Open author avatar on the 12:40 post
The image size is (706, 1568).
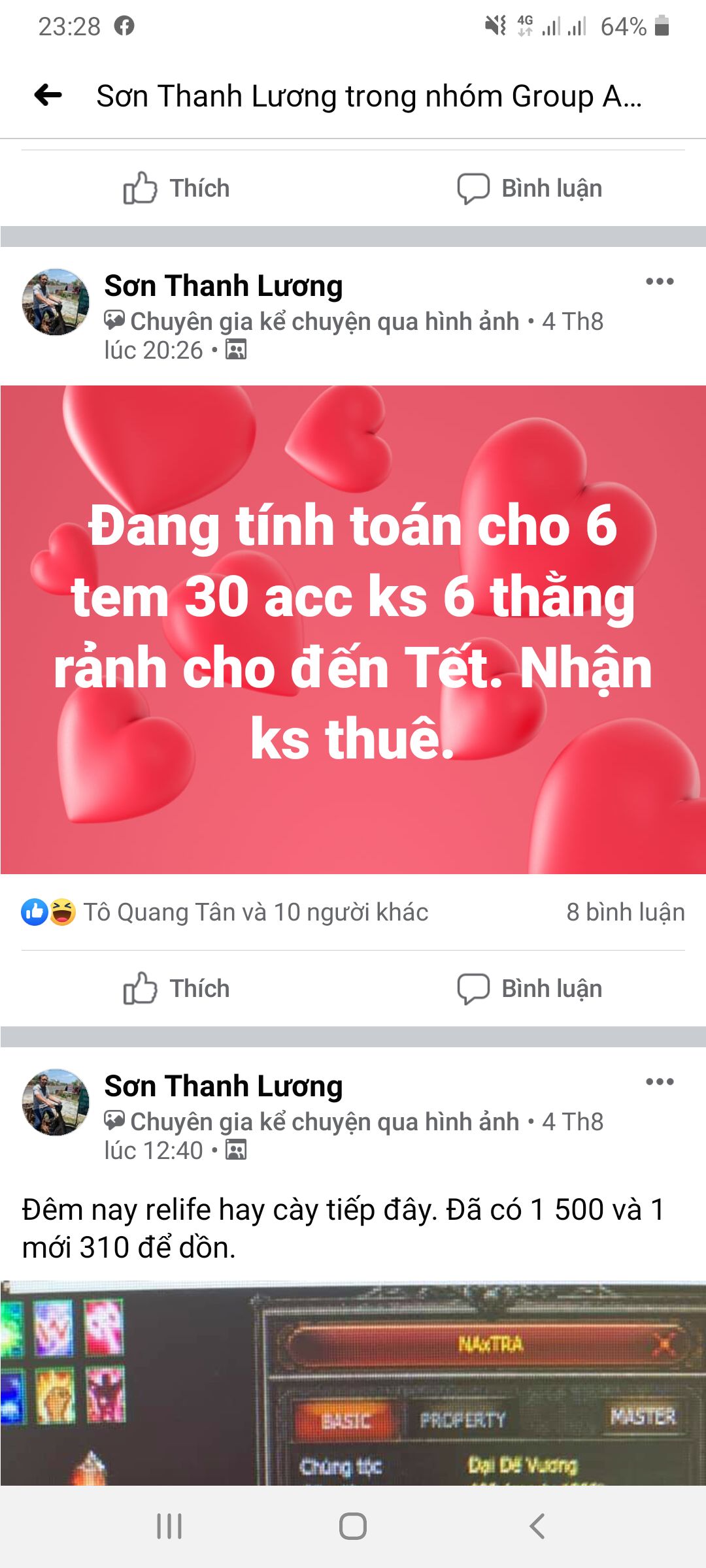pyautogui.click(x=56, y=1102)
